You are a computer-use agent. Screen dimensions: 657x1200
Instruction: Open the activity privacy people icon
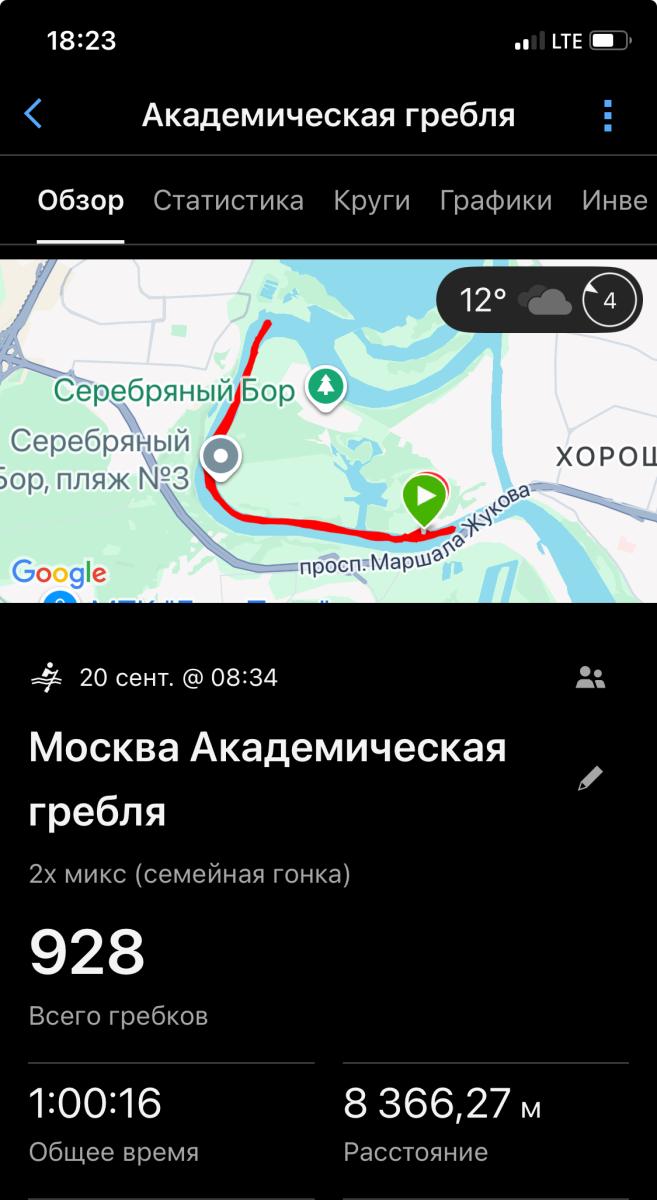tap(590, 678)
